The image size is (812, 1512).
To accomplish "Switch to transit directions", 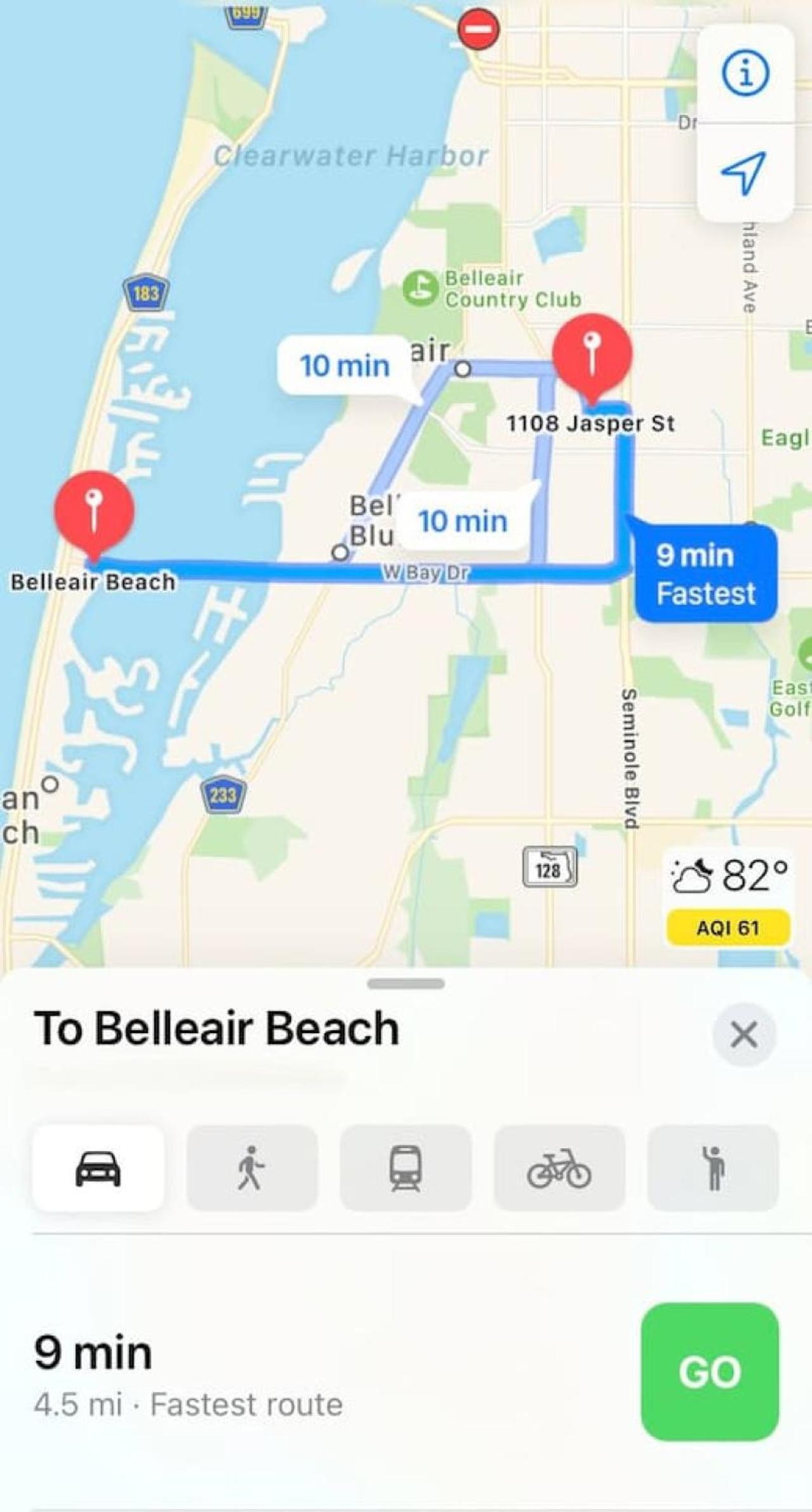I will point(406,1168).
